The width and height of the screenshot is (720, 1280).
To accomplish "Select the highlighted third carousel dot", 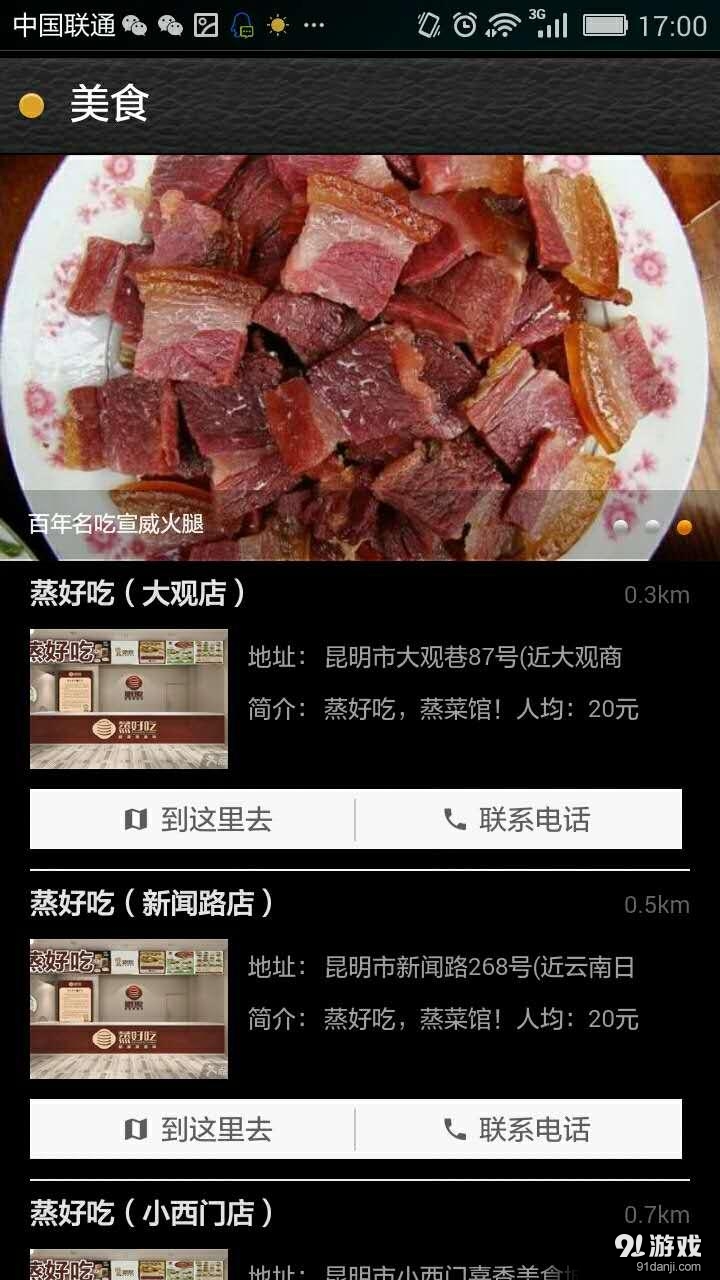I will [x=685, y=525].
